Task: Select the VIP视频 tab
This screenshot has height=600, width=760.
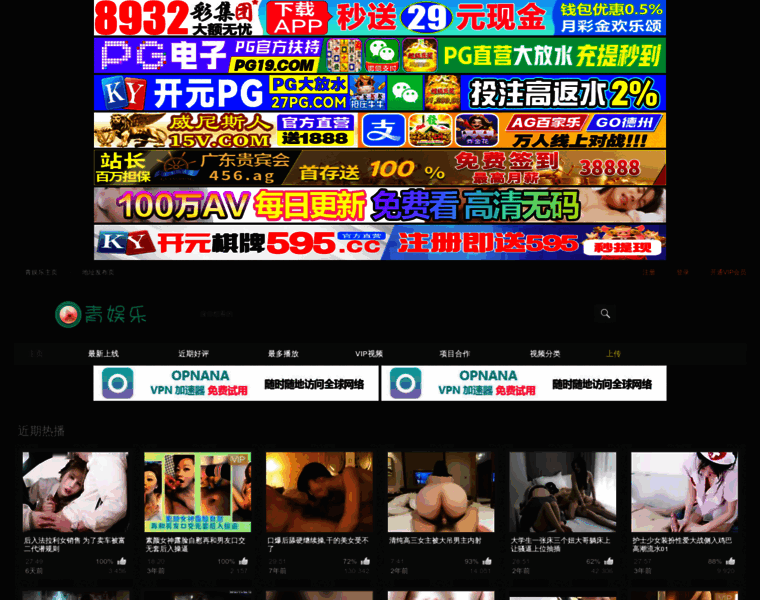Action: pyautogui.click(x=369, y=354)
